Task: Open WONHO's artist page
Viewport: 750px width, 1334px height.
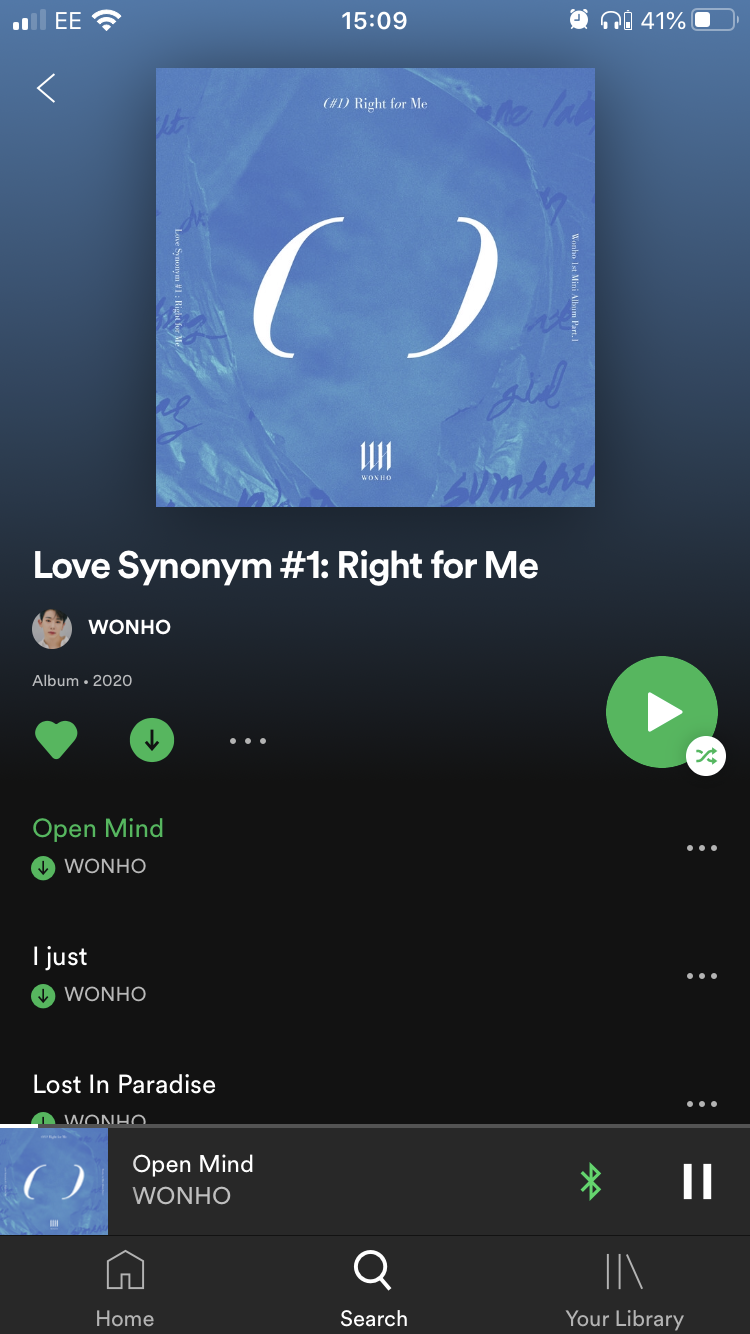Action: tap(129, 627)
